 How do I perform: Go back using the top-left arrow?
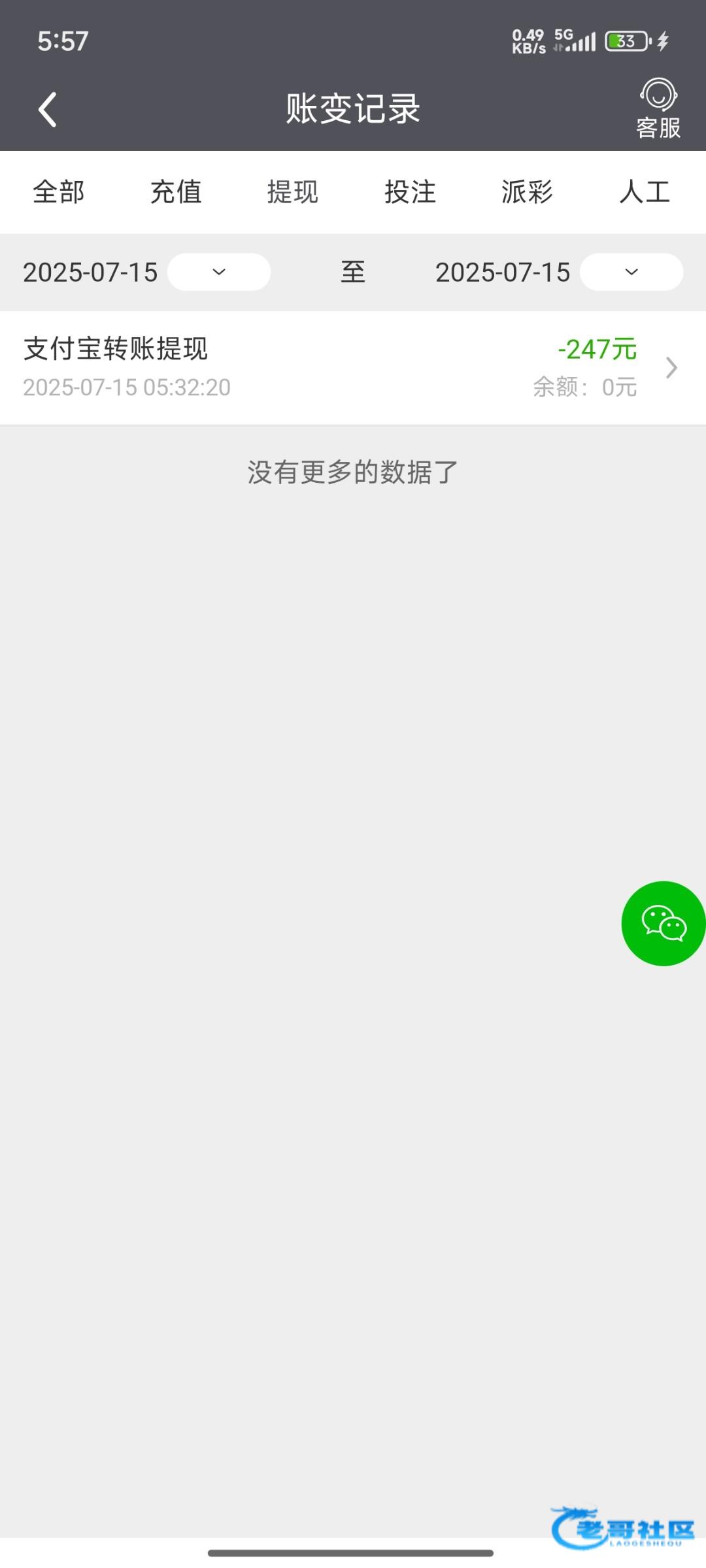click(47, 109)
